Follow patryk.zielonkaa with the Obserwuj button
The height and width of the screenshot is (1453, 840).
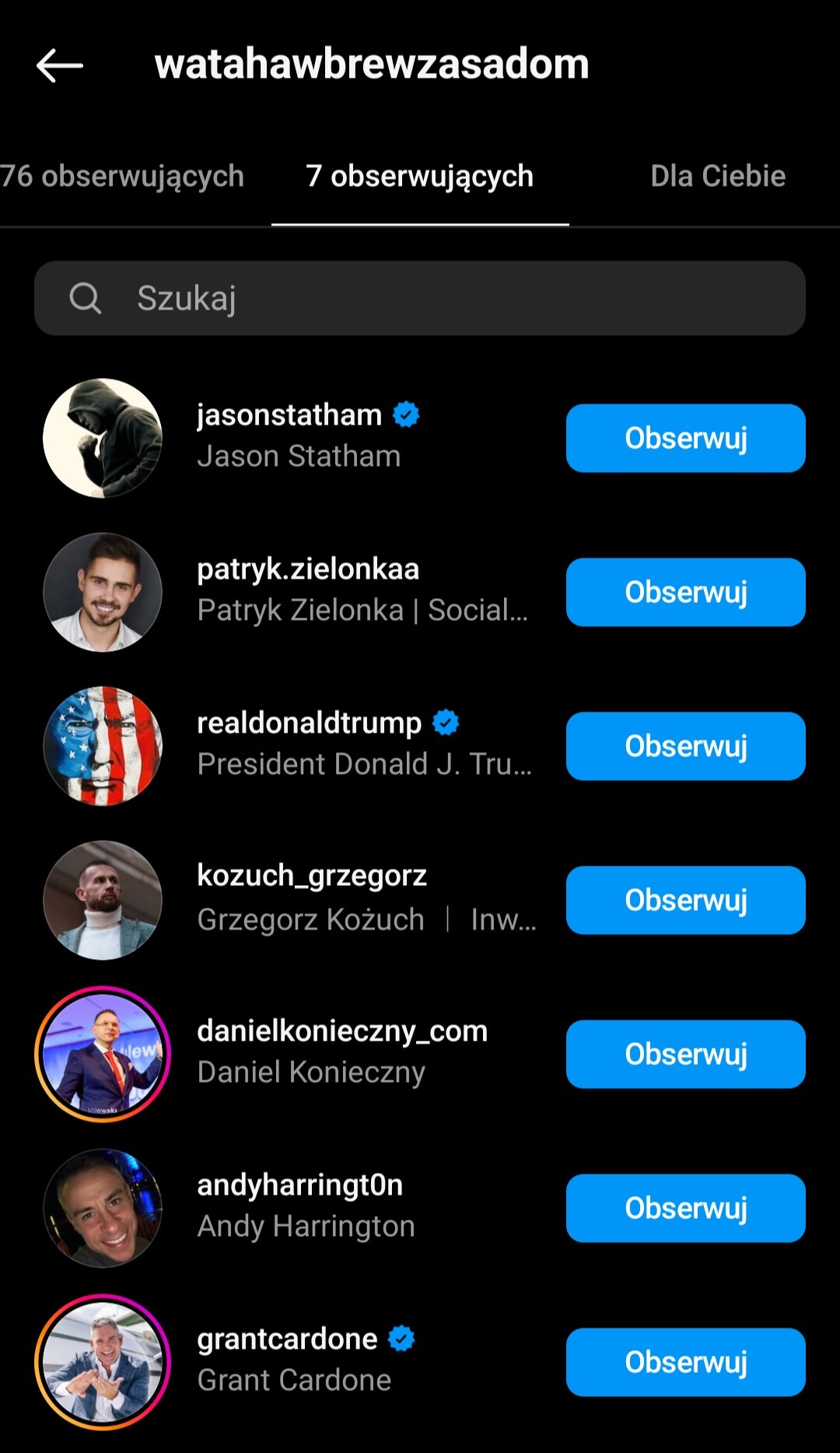(x=685, y=592)
